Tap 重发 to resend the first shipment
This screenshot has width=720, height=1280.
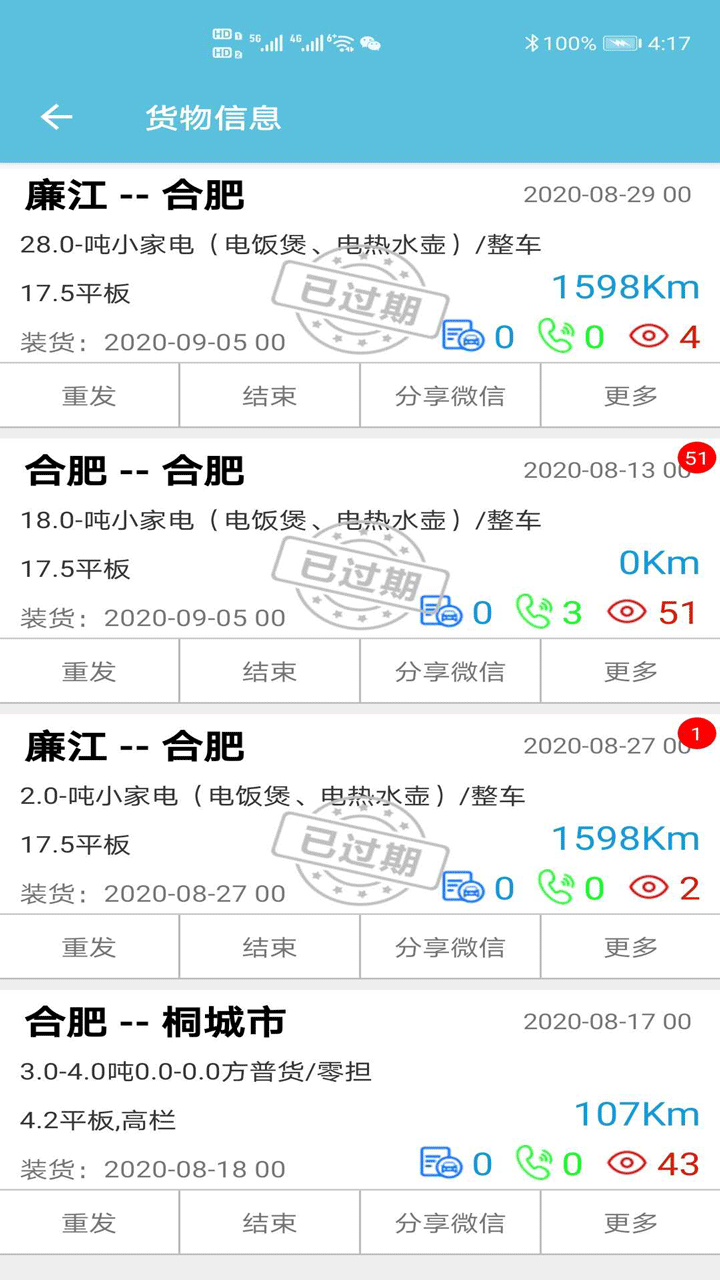click(90, 396)
